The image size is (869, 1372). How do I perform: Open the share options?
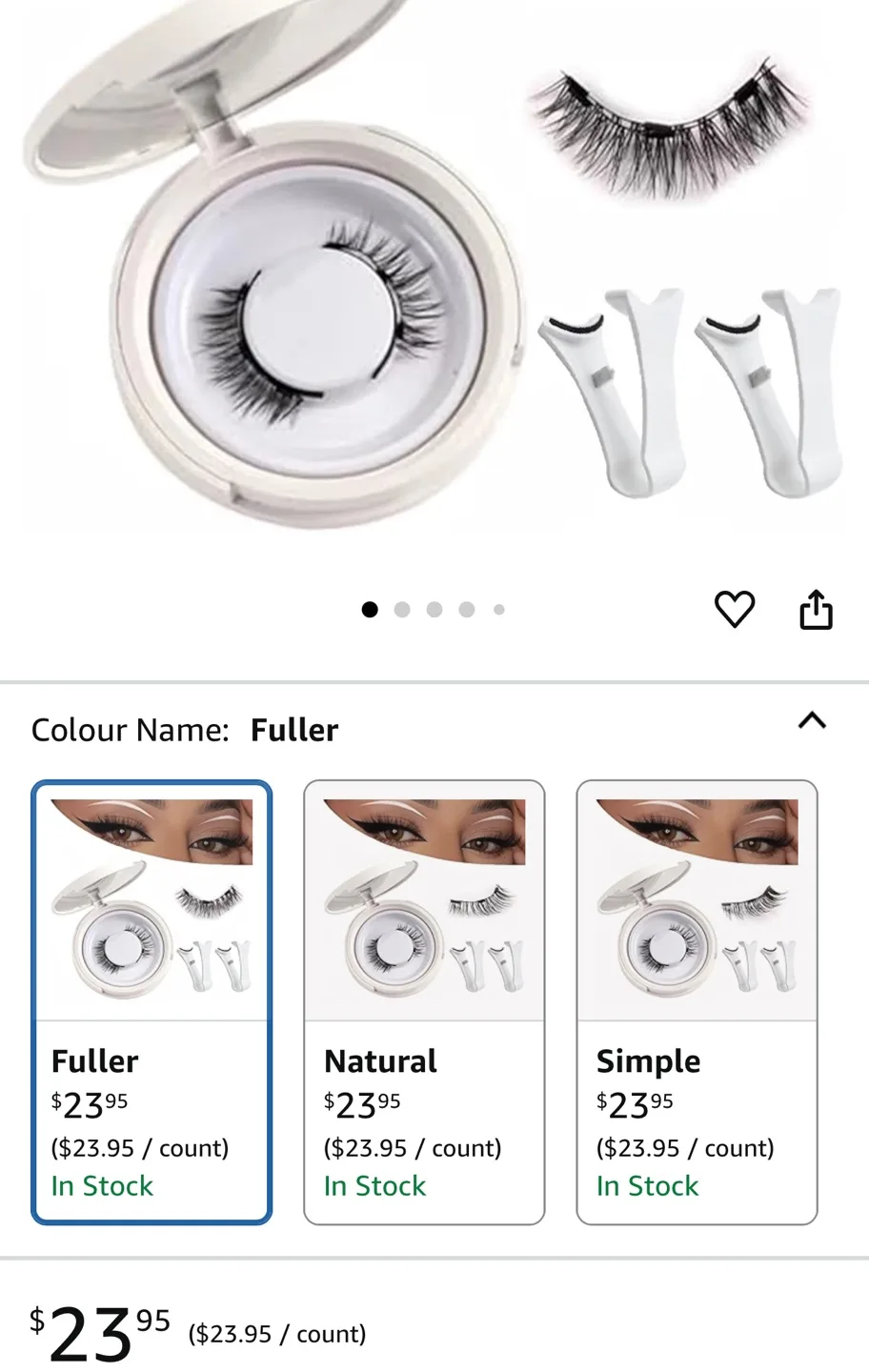point(816,609)
